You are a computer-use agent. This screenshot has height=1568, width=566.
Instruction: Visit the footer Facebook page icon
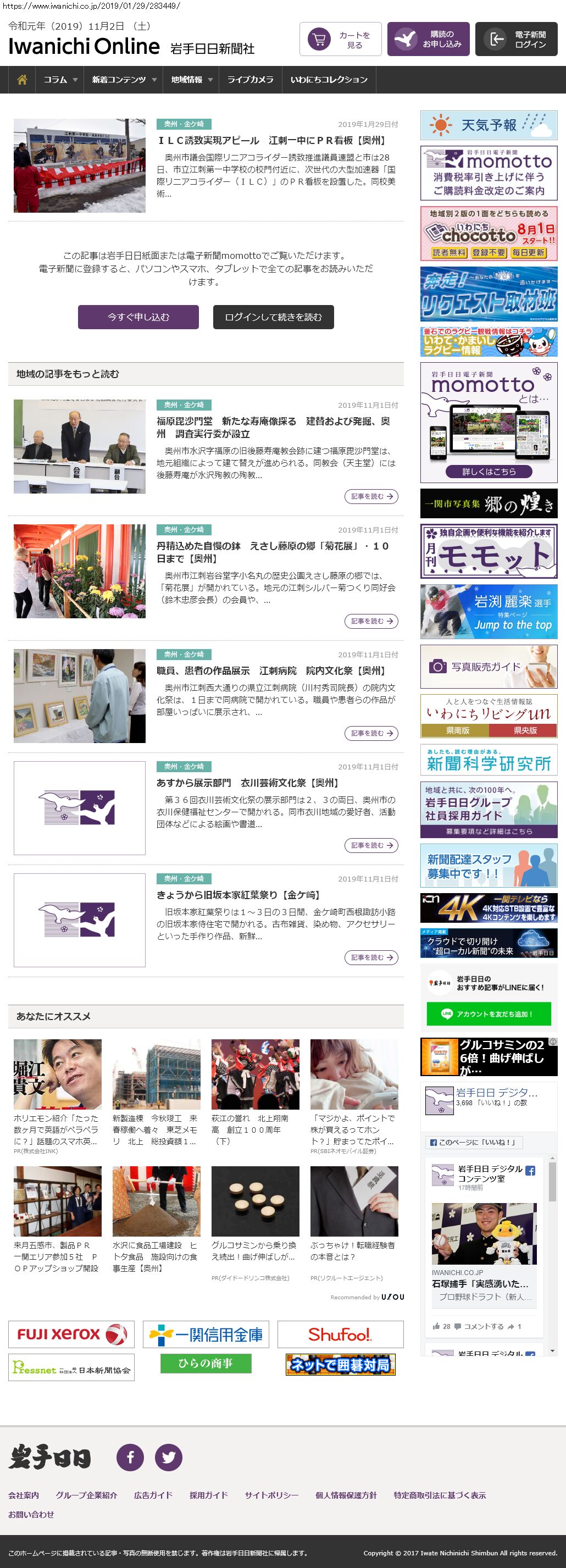pyautogui.click(x=130, y=1457)
